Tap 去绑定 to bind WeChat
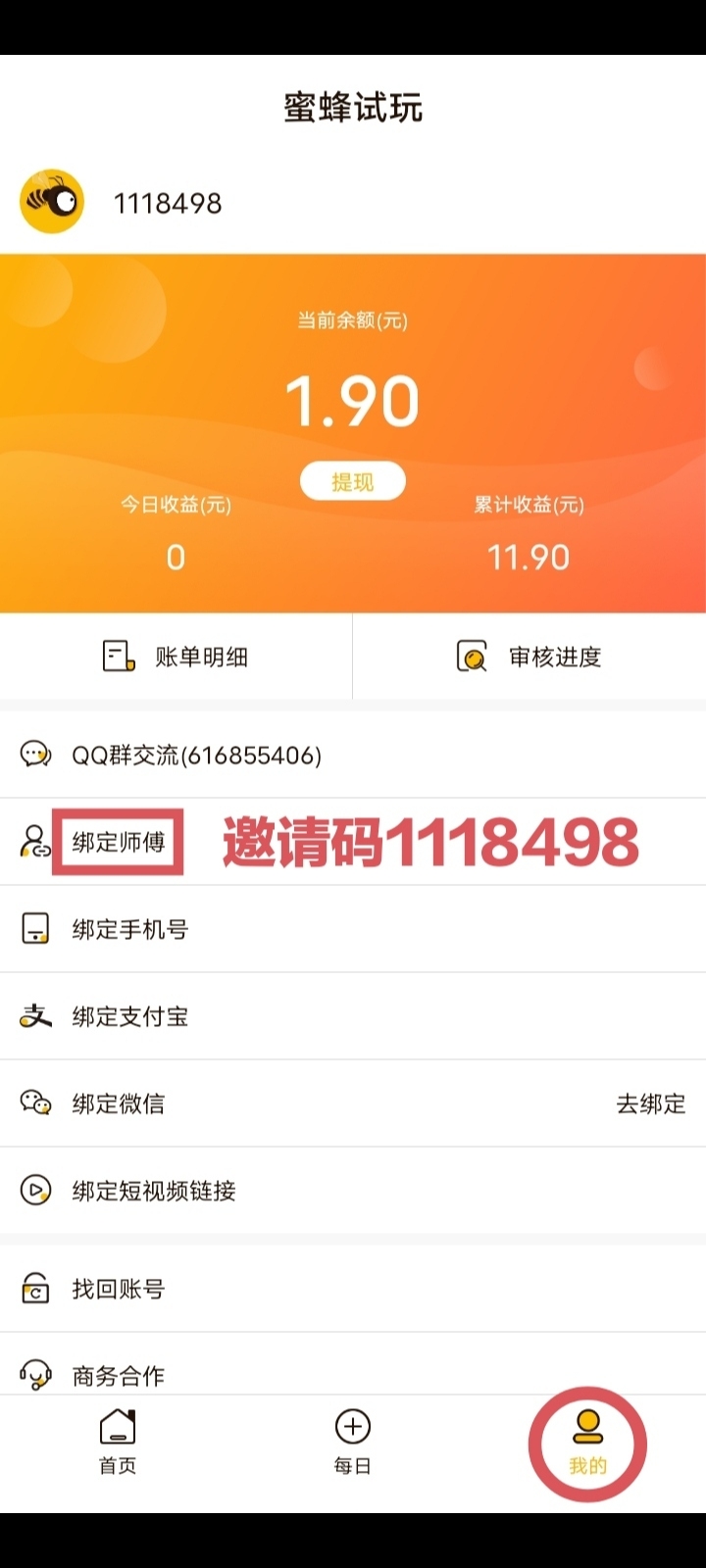 click(x=650, y=1103)
